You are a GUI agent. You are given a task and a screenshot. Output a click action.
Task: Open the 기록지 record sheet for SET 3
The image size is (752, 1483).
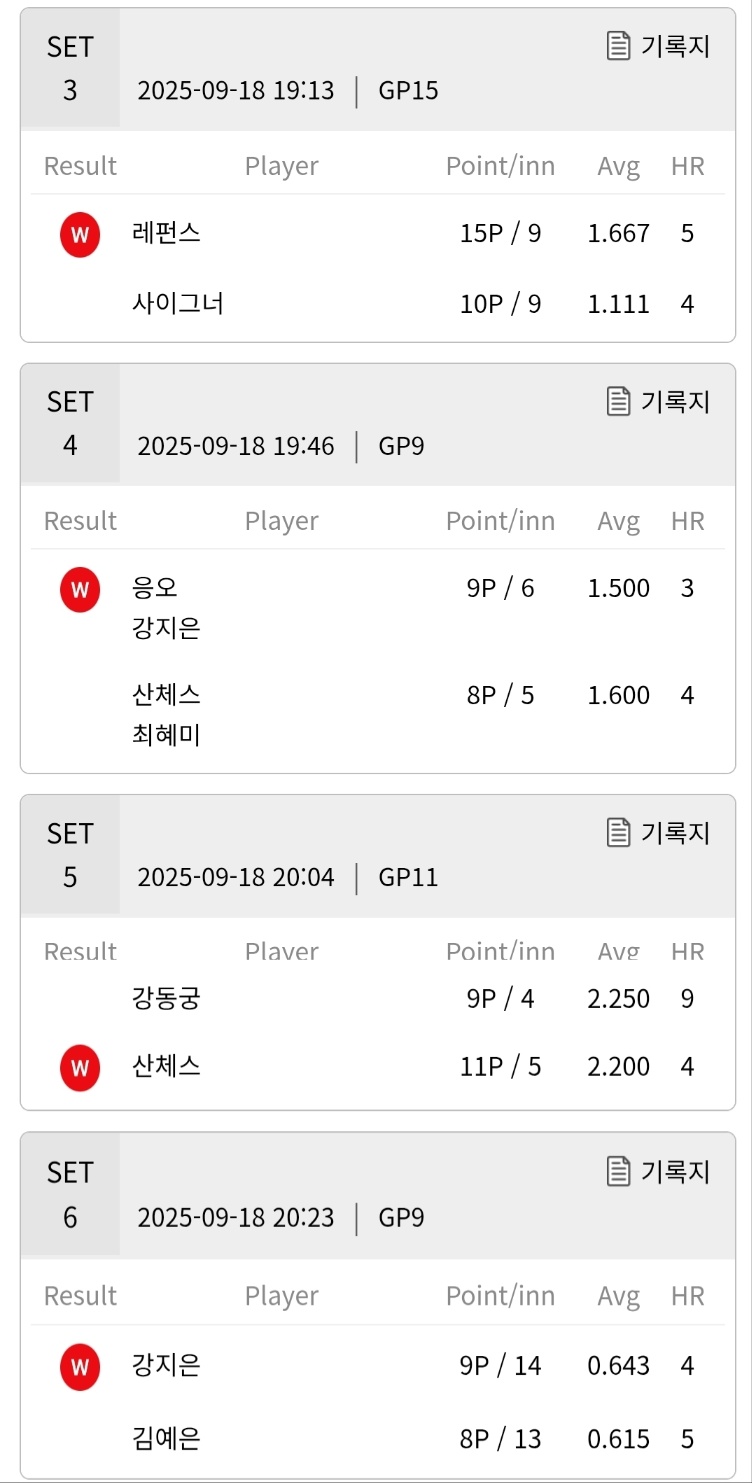(x=658, y=46)
